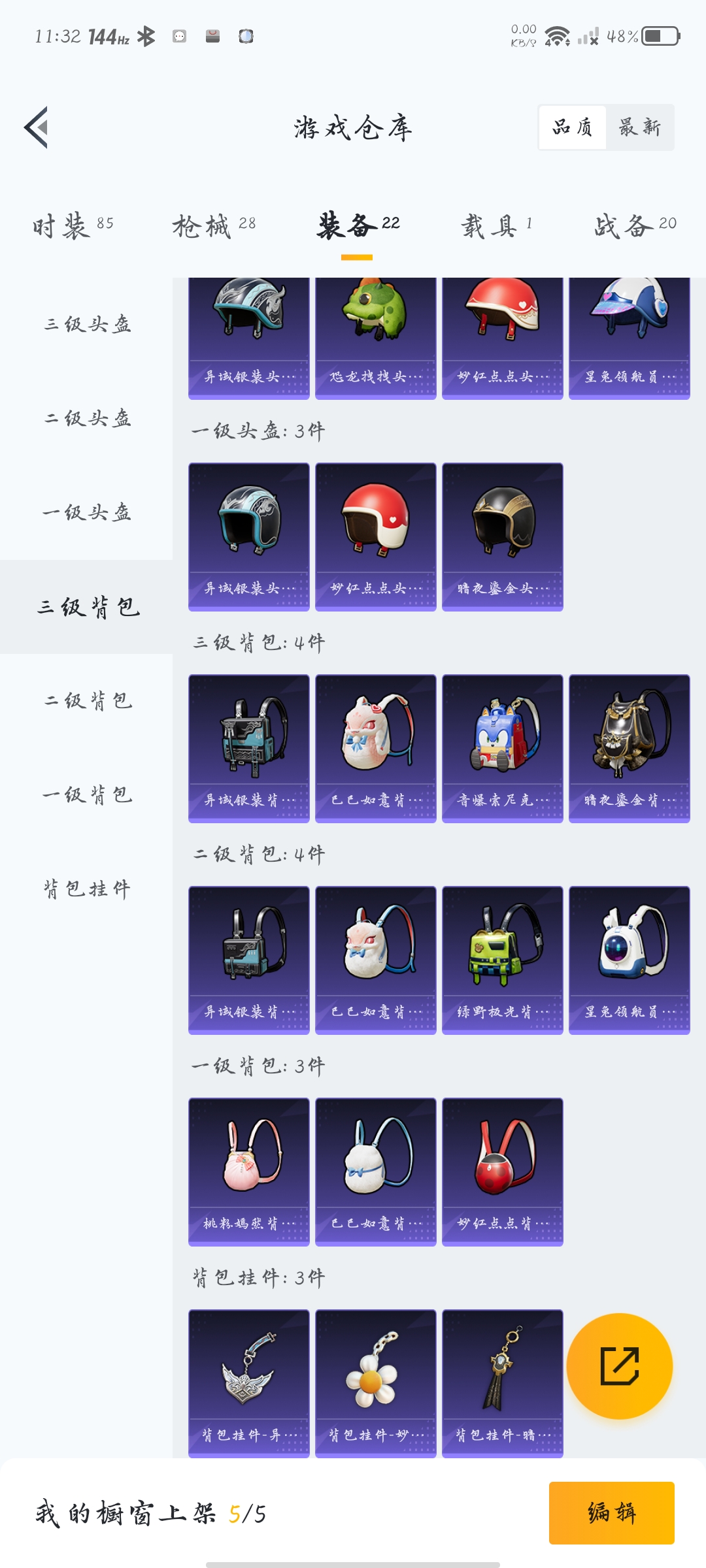706x1568 pixels.
Task: Jump to 二级背包 category
Action: 87,701
